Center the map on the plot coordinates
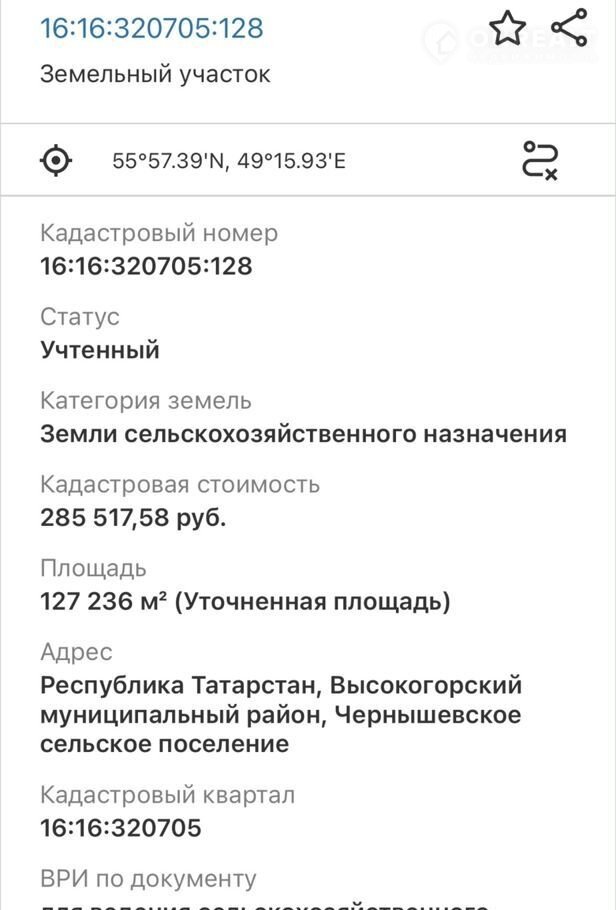616x910 pixels. tap(57, 160)
